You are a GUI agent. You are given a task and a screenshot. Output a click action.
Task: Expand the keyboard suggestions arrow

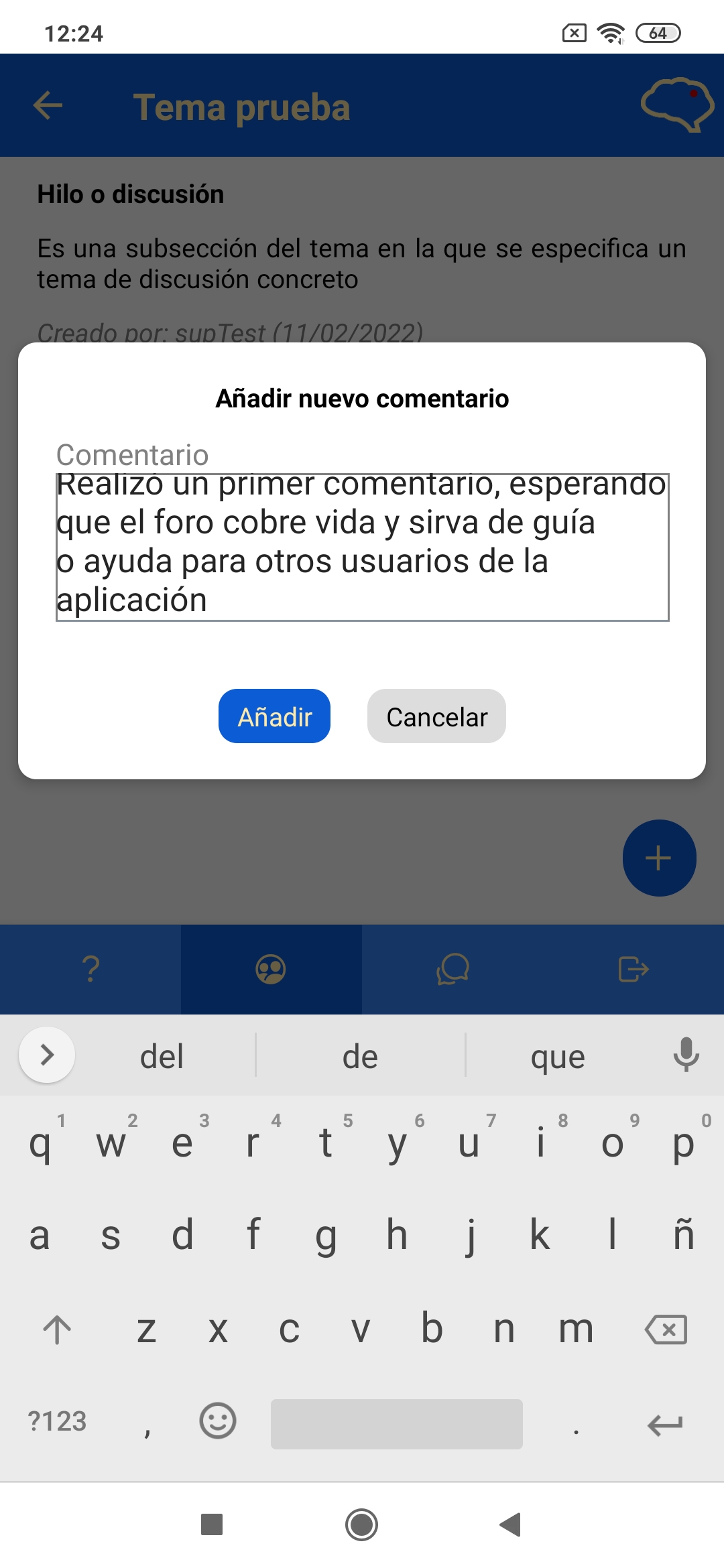47,1055
